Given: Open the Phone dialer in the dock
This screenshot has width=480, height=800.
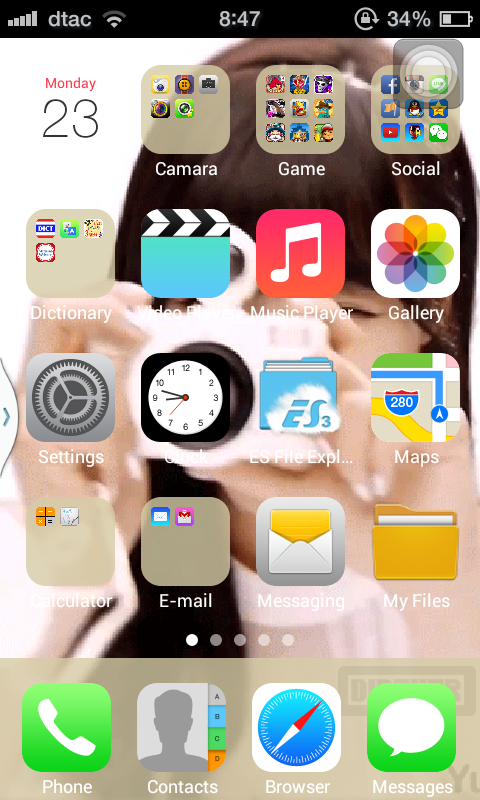Looking at the screenshot, I should coord(66,728).
